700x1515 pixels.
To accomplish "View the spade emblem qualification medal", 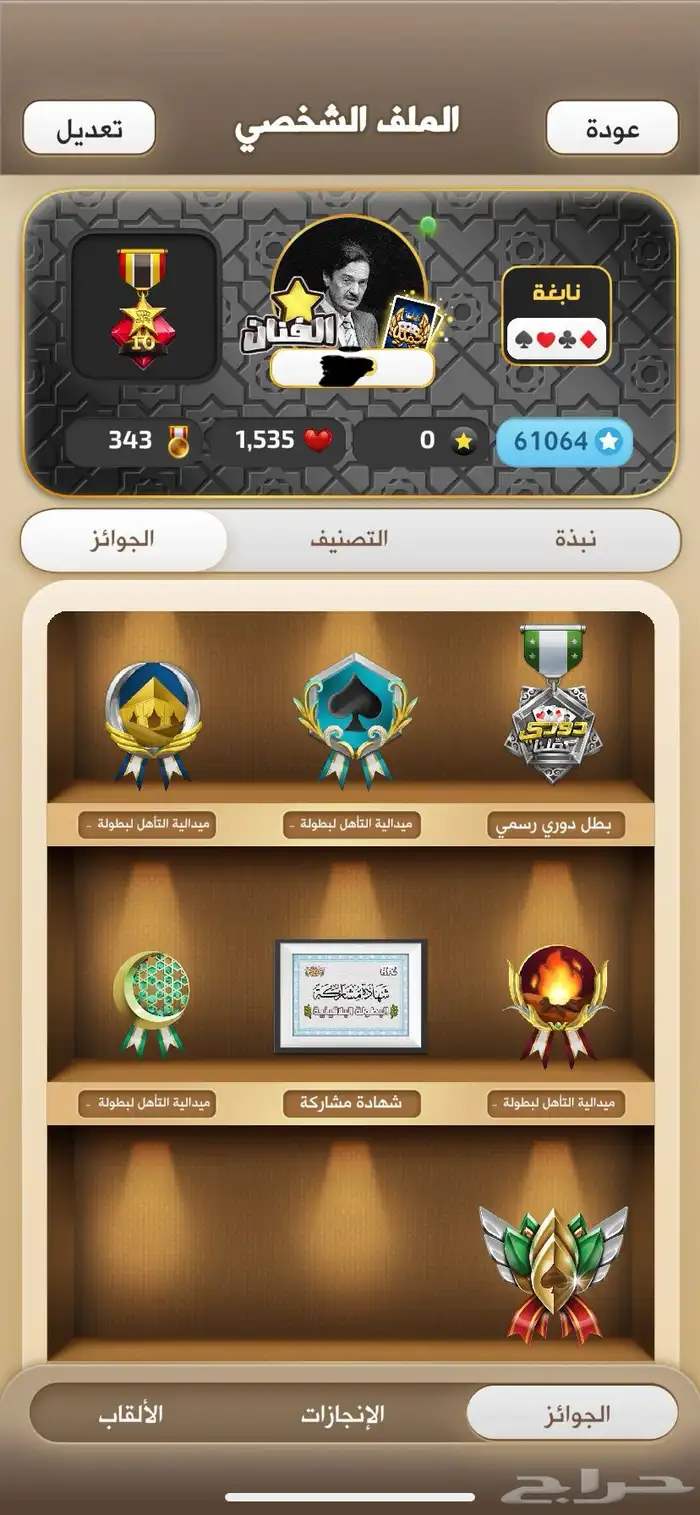I will tap(354, 718).
